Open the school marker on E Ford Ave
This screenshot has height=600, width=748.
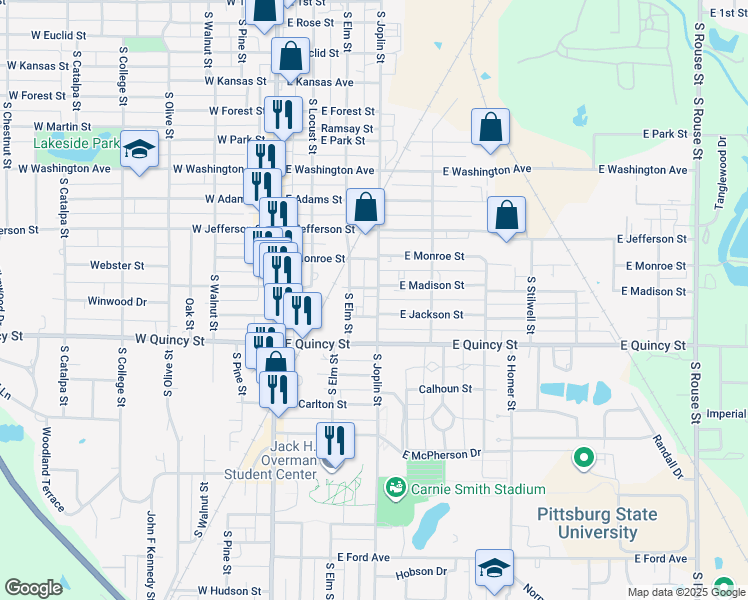pyautogui.click(x=494, y=570)
